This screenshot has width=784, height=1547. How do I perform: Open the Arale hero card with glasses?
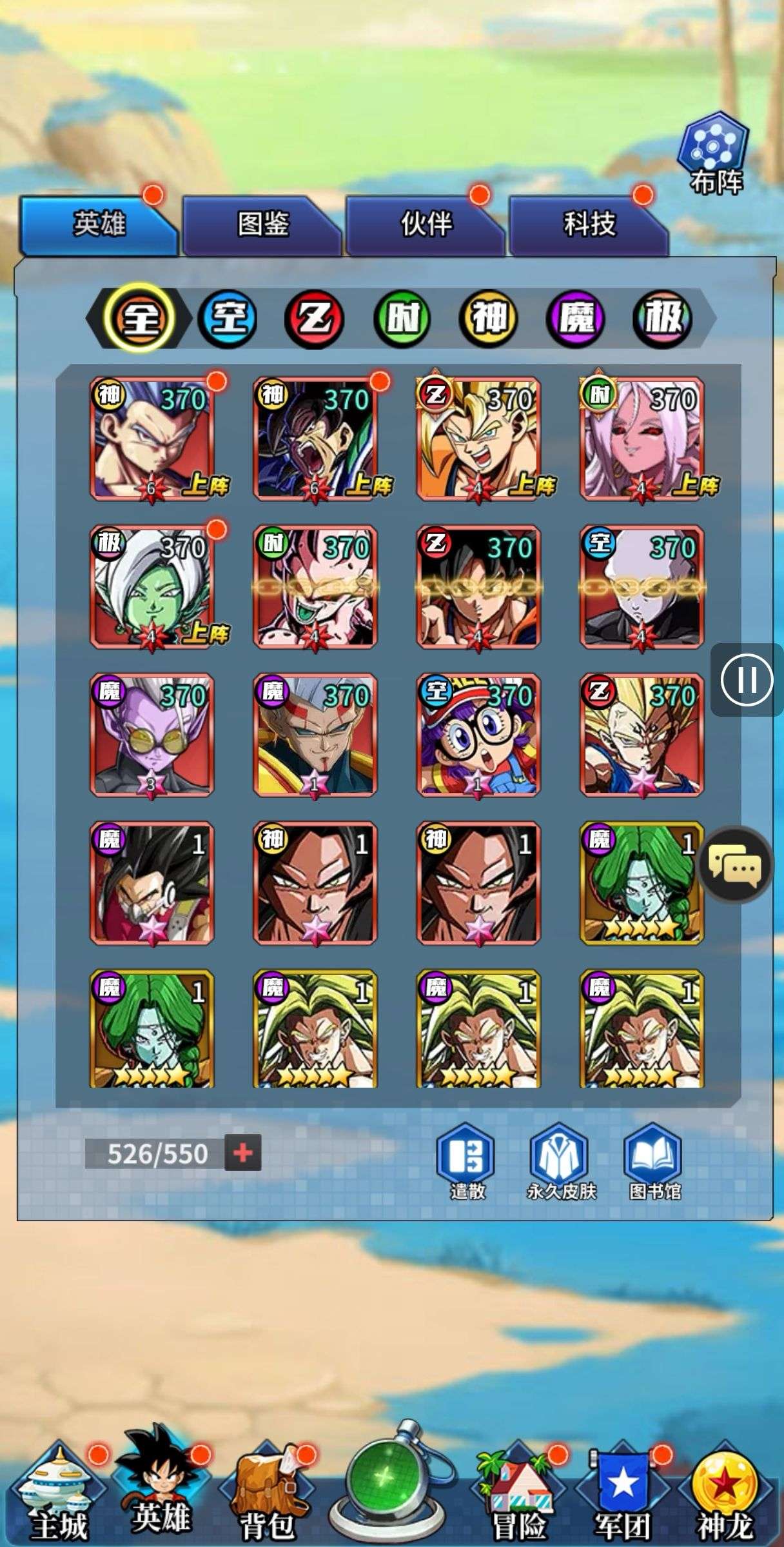point(478,734)
